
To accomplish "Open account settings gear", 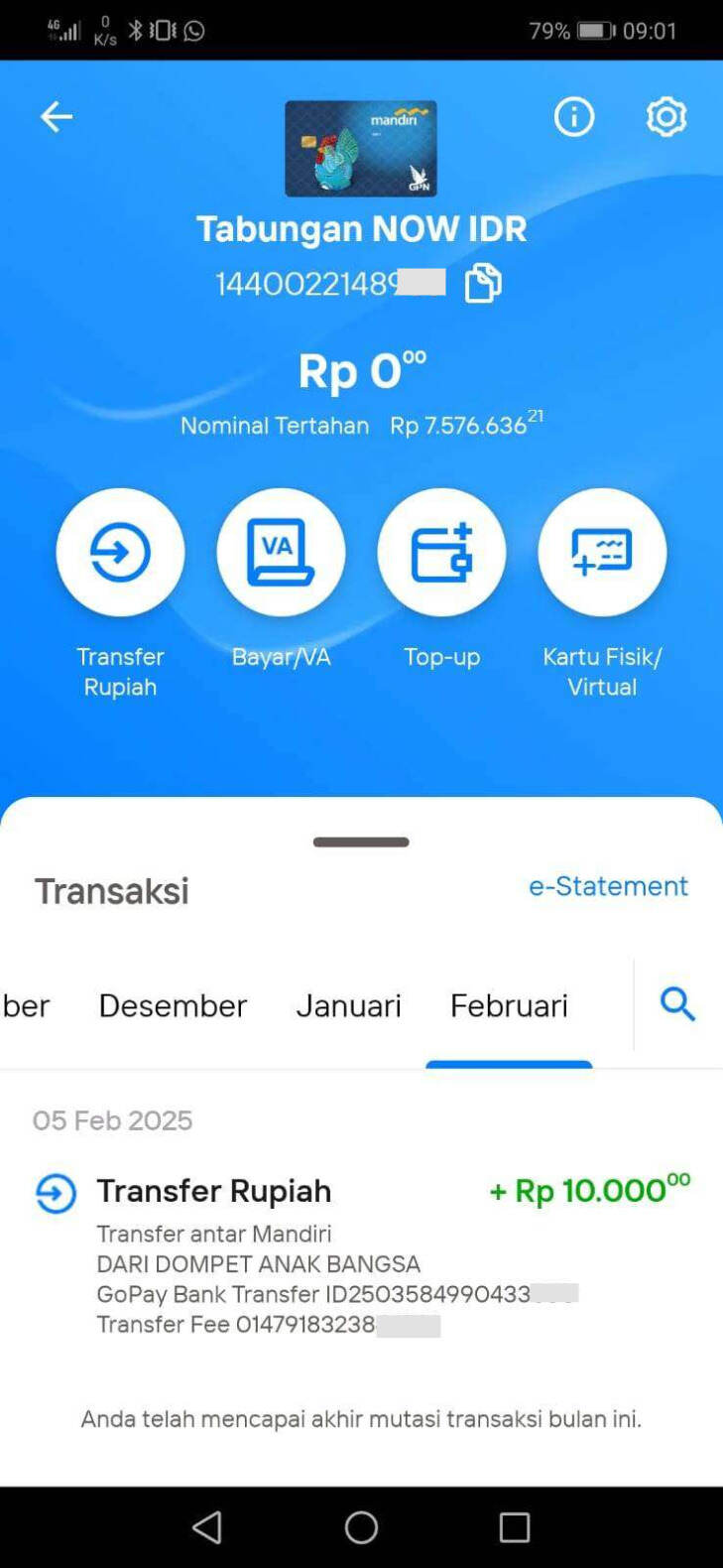I will [666, 117].
